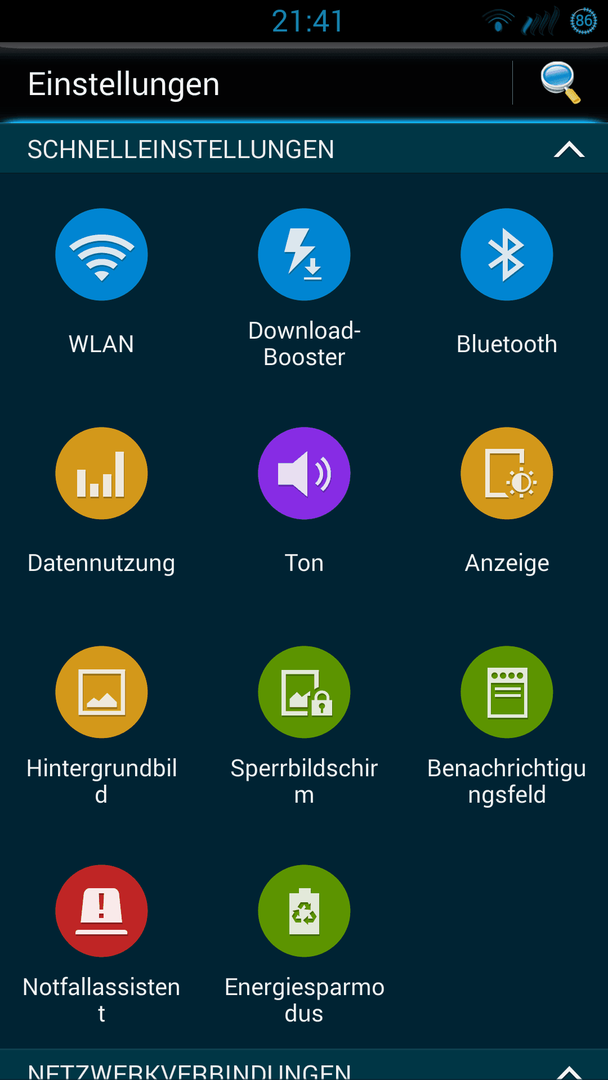Collapse the Netzwerkverbindungen section
This screenshot has height=1080, width=608.
568,1070
